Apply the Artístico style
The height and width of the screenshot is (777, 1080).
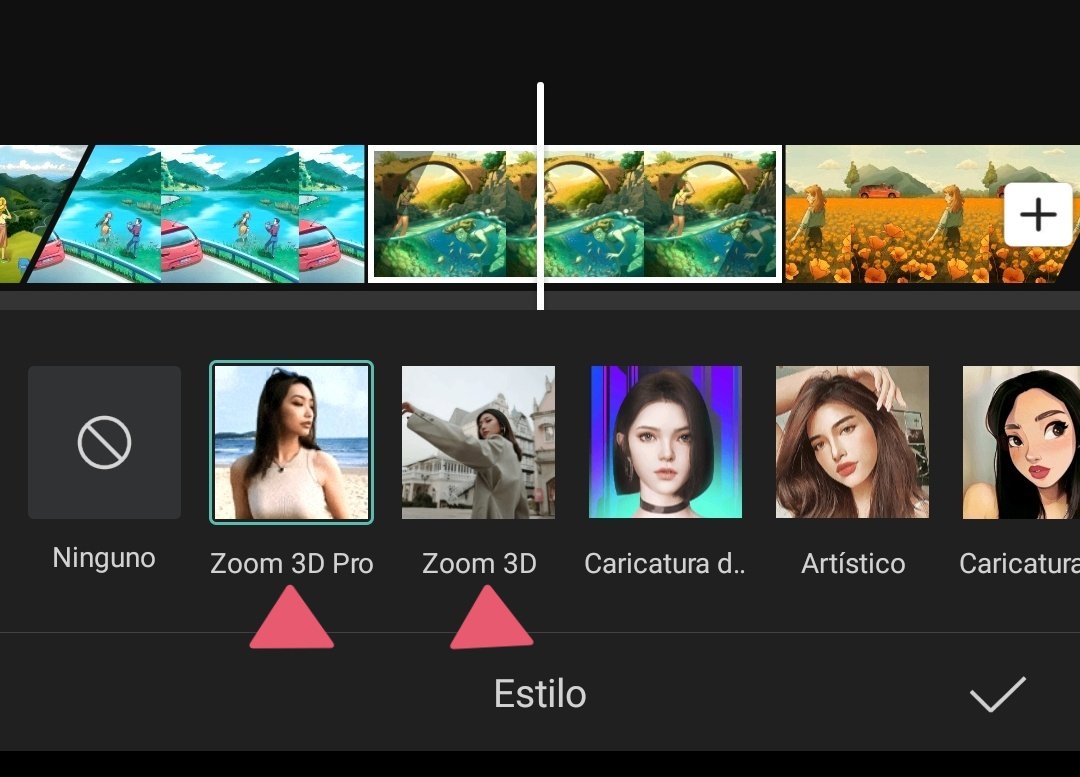[852, 442]
